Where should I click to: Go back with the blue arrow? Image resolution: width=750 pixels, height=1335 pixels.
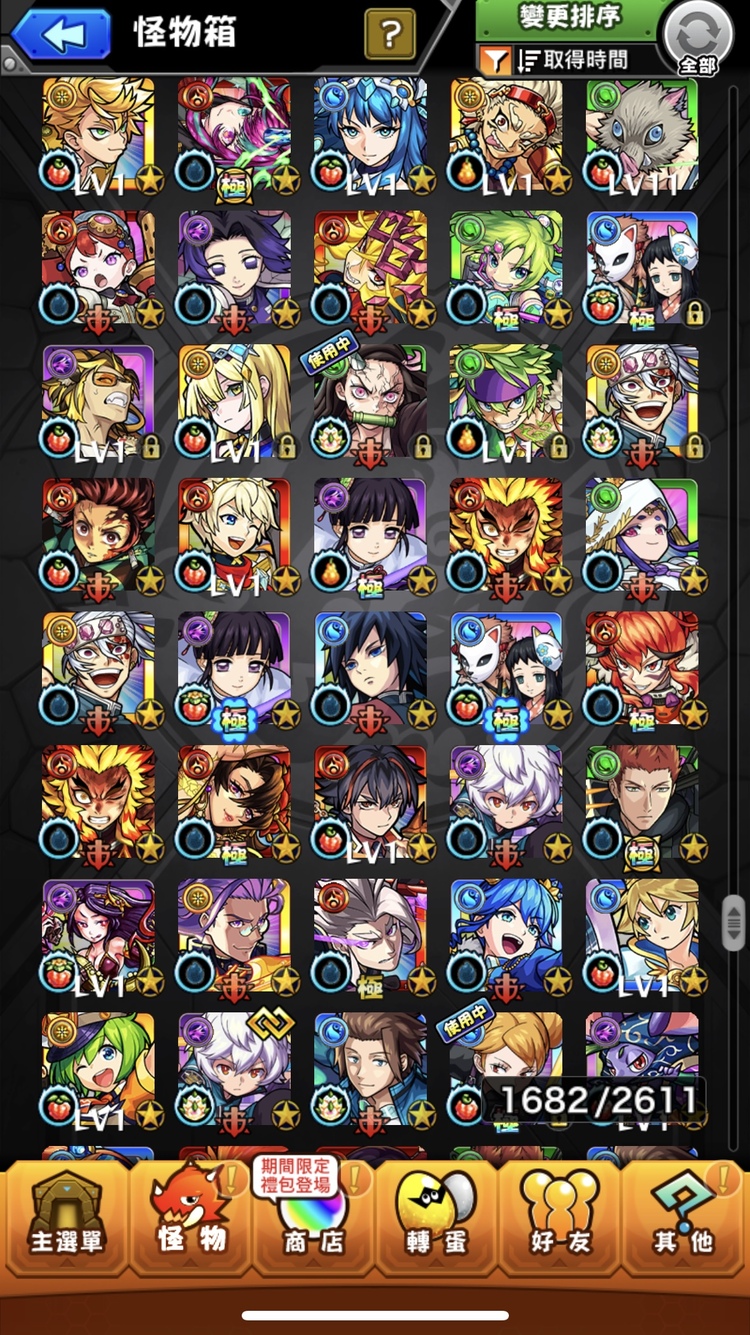pyautogui.click(x=62, y=34)
